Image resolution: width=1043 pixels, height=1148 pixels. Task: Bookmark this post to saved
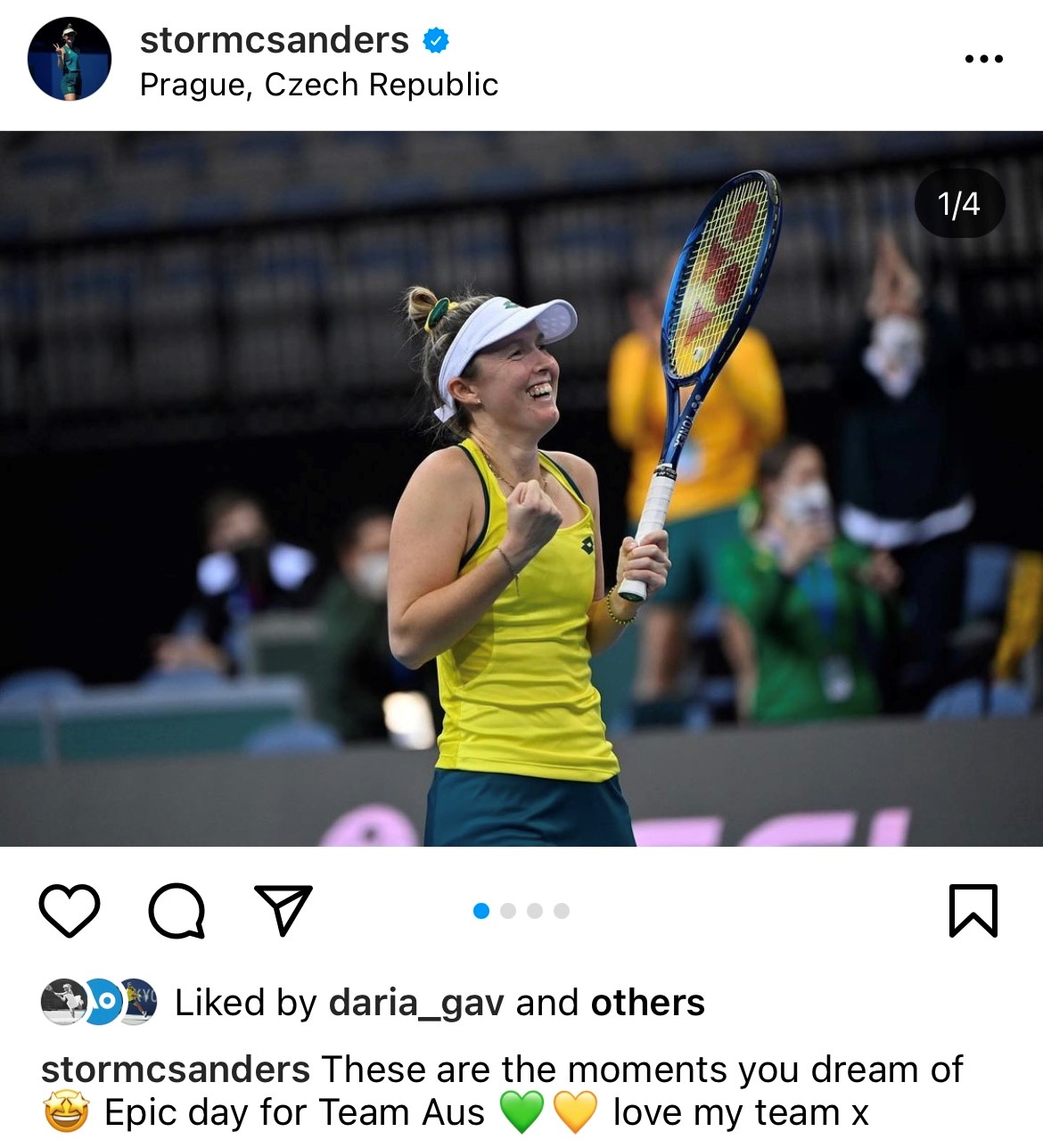973,910
